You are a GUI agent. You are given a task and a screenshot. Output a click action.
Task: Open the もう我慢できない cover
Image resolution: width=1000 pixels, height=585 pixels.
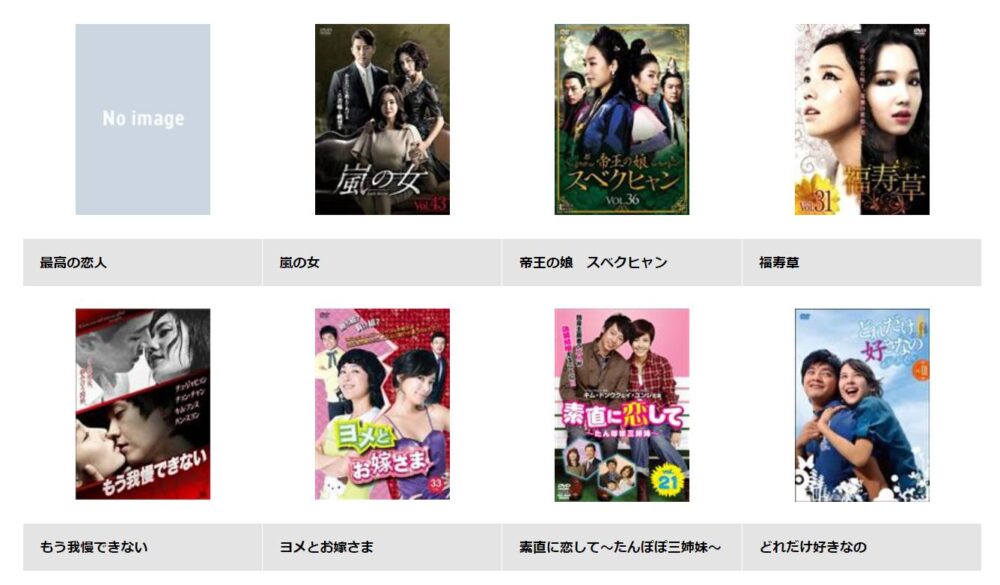[143, 404]
